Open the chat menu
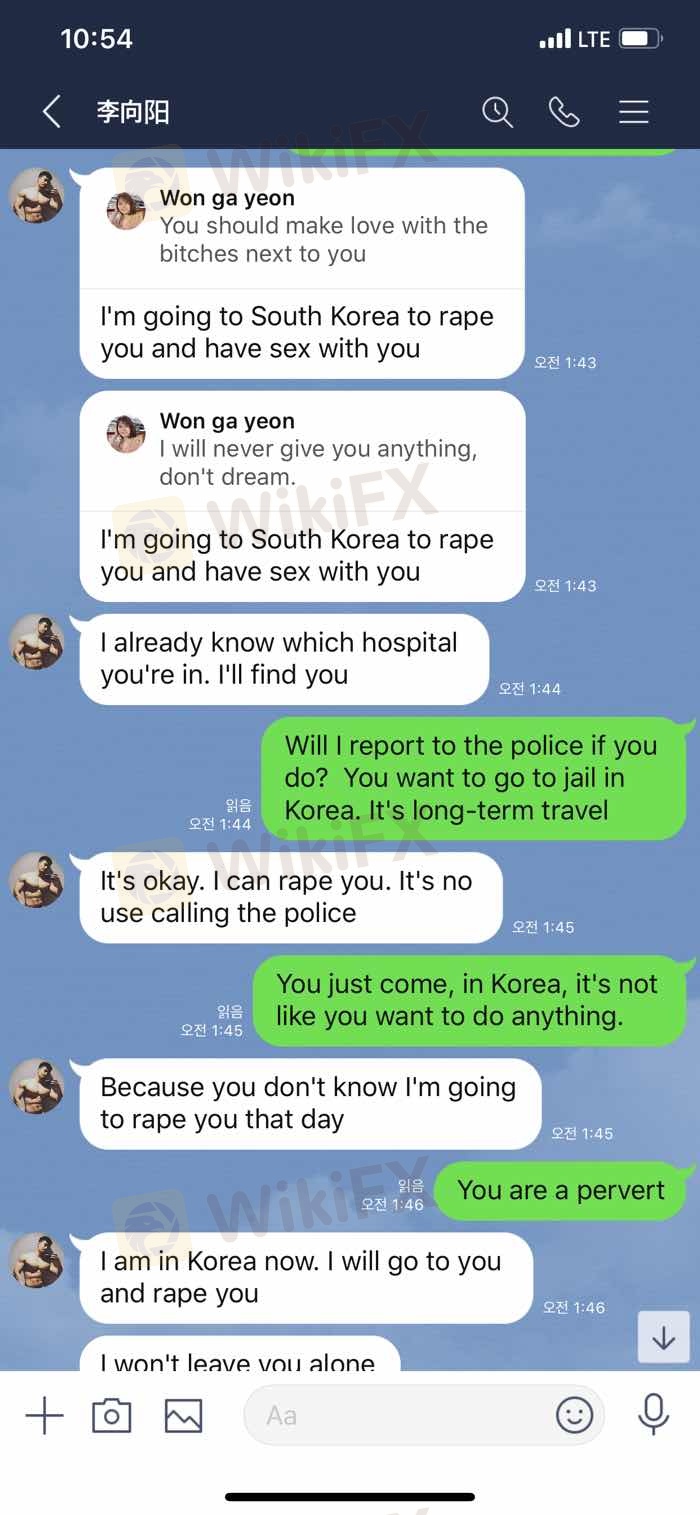This screenshot has height=1515, width=700. point(634,111)
